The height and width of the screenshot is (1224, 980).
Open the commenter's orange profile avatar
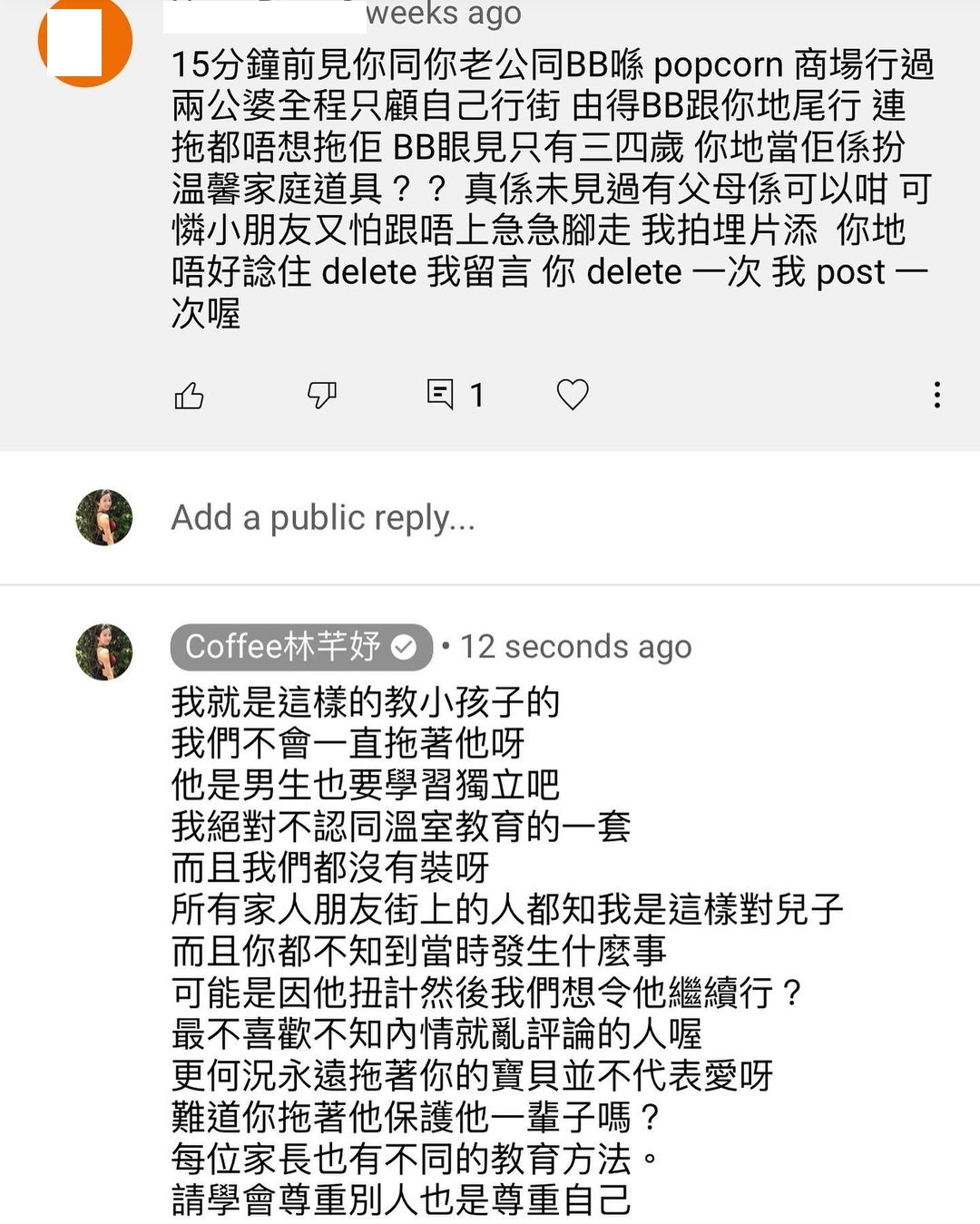click(84, 42)
